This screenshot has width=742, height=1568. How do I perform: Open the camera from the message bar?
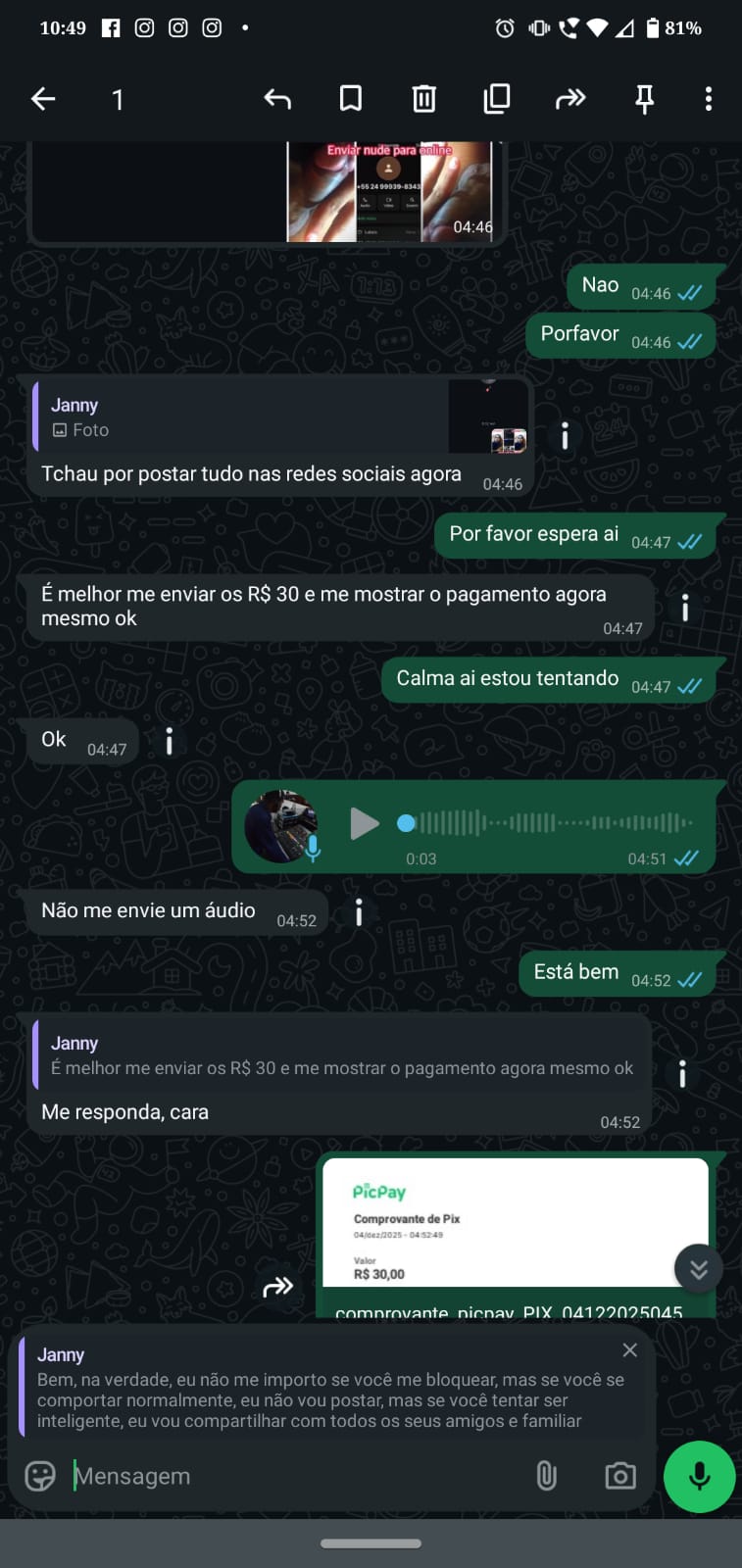(x=619, y=1476)
